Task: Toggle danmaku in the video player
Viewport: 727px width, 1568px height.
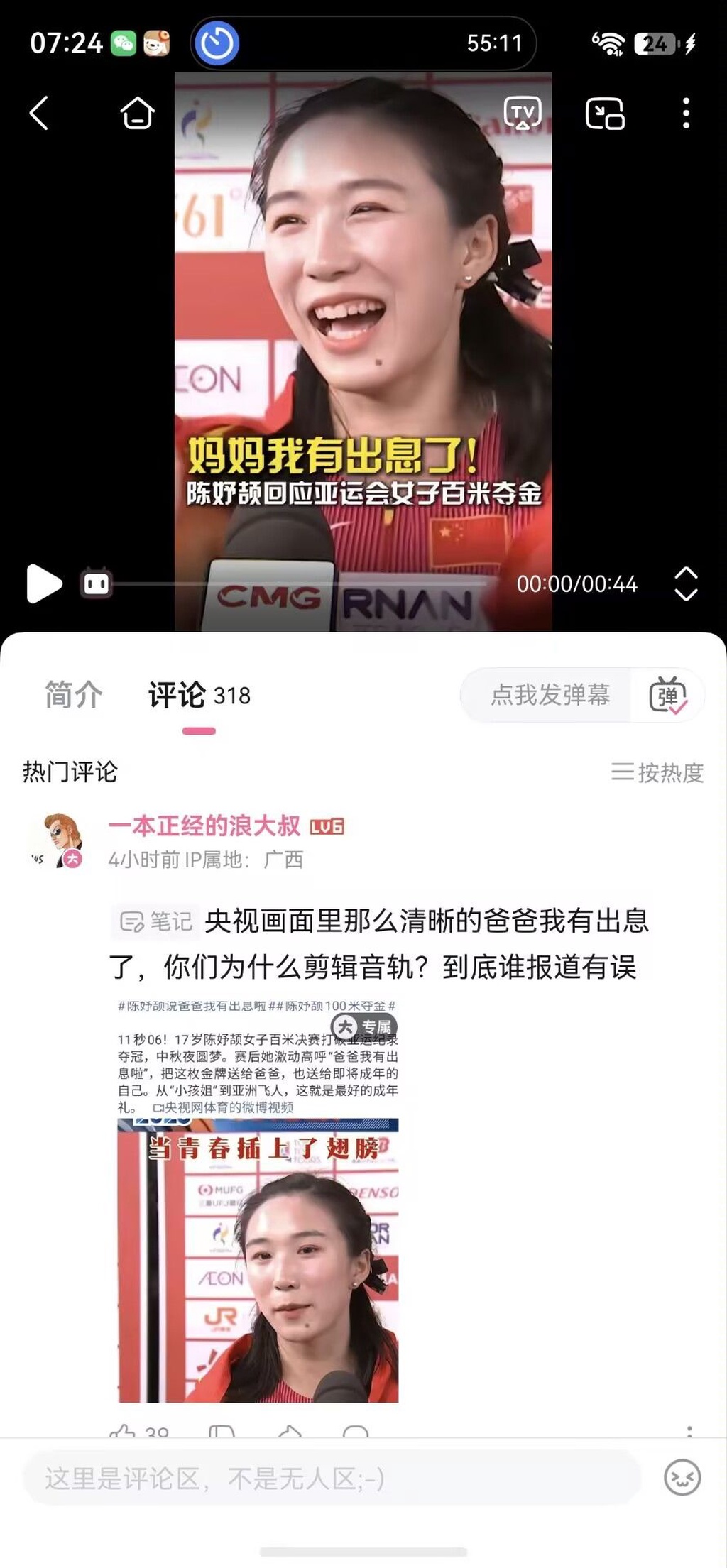Action: (x=97, y=584)
